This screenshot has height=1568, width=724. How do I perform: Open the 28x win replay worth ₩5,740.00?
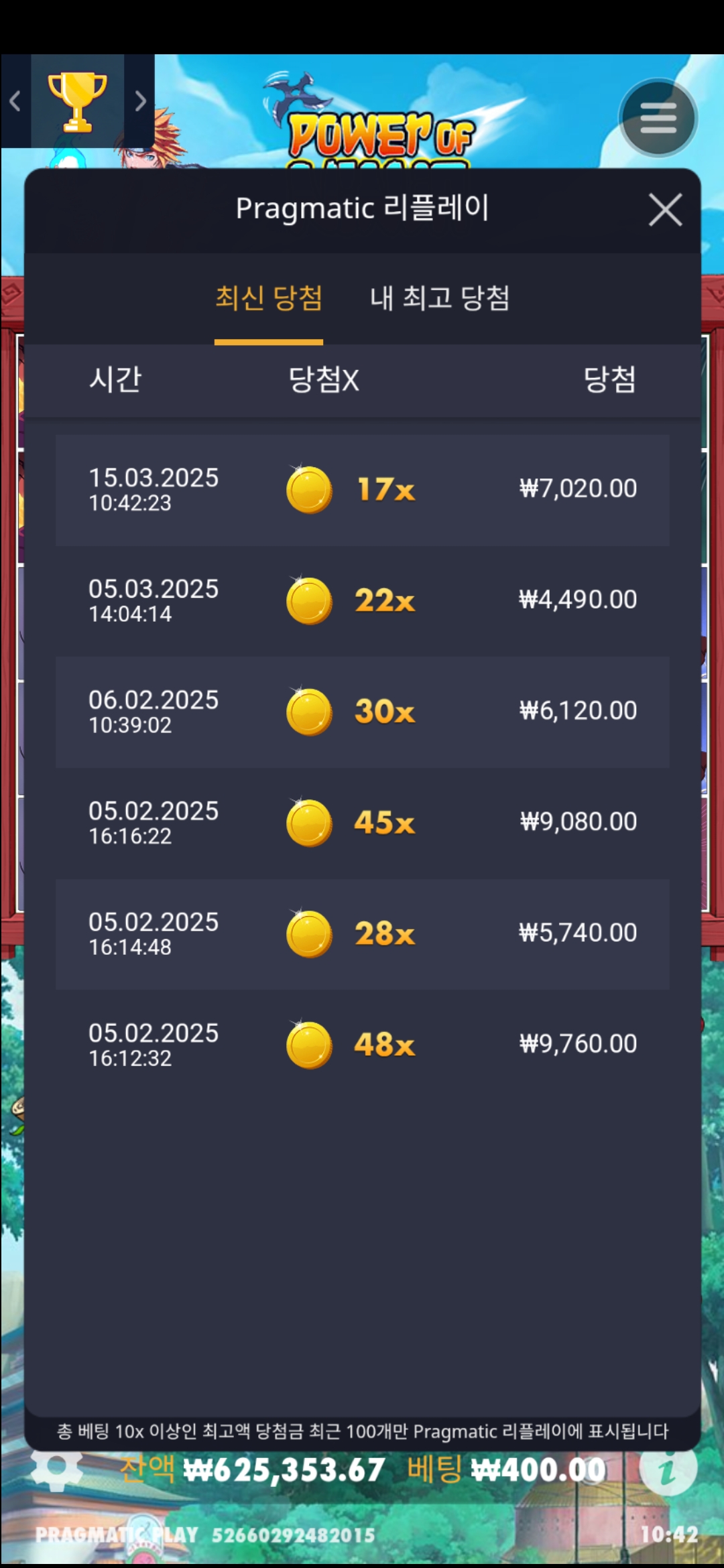pos(362,933)
